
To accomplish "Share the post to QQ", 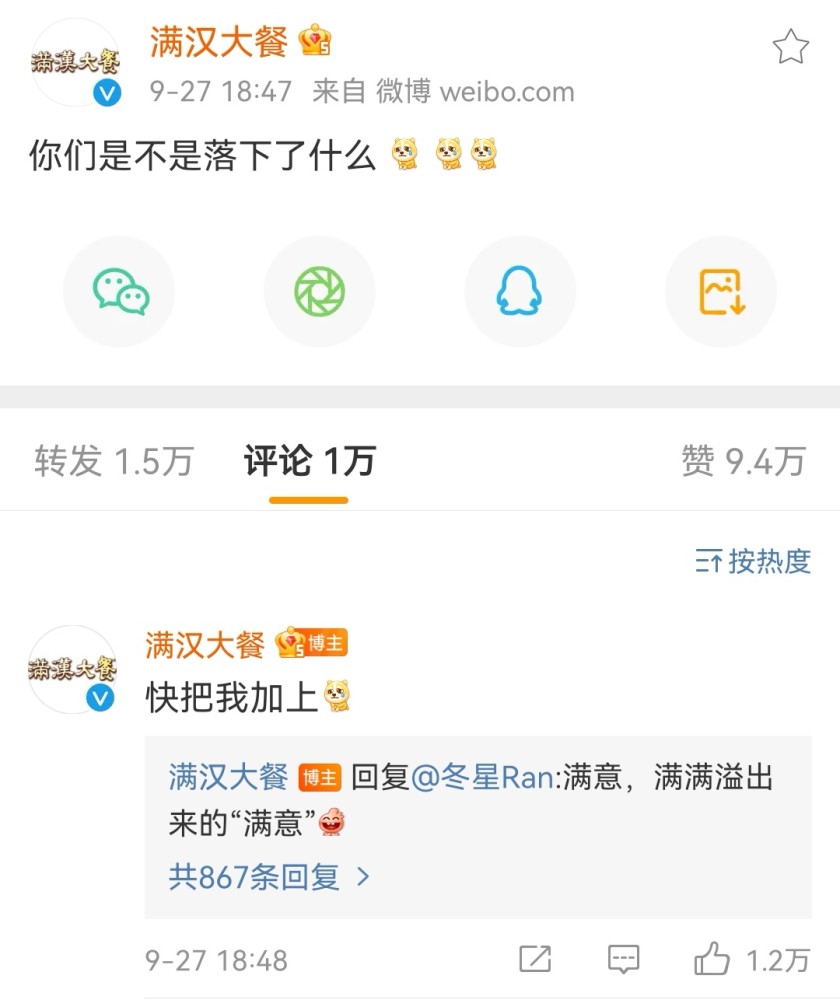I will coord(519,291).
